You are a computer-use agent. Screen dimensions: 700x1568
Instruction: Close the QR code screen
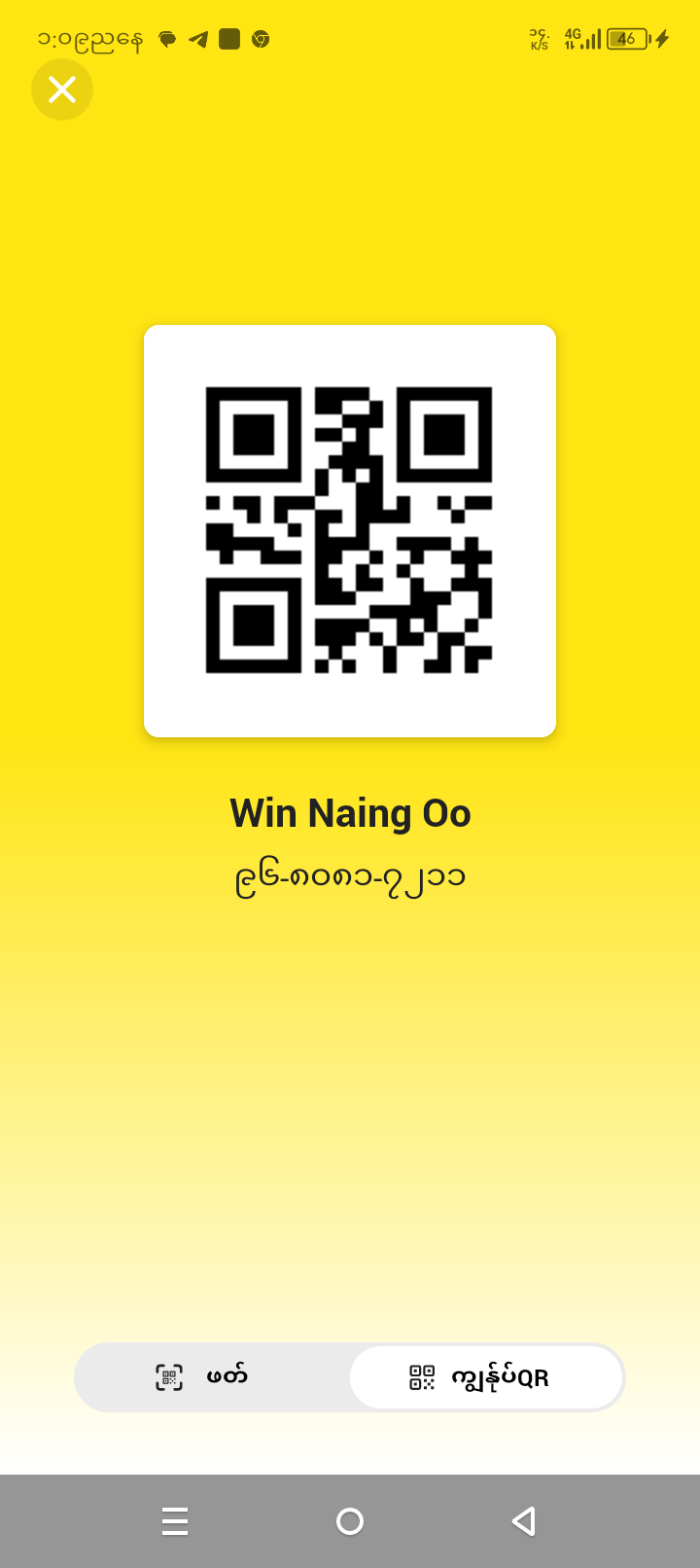62,89
